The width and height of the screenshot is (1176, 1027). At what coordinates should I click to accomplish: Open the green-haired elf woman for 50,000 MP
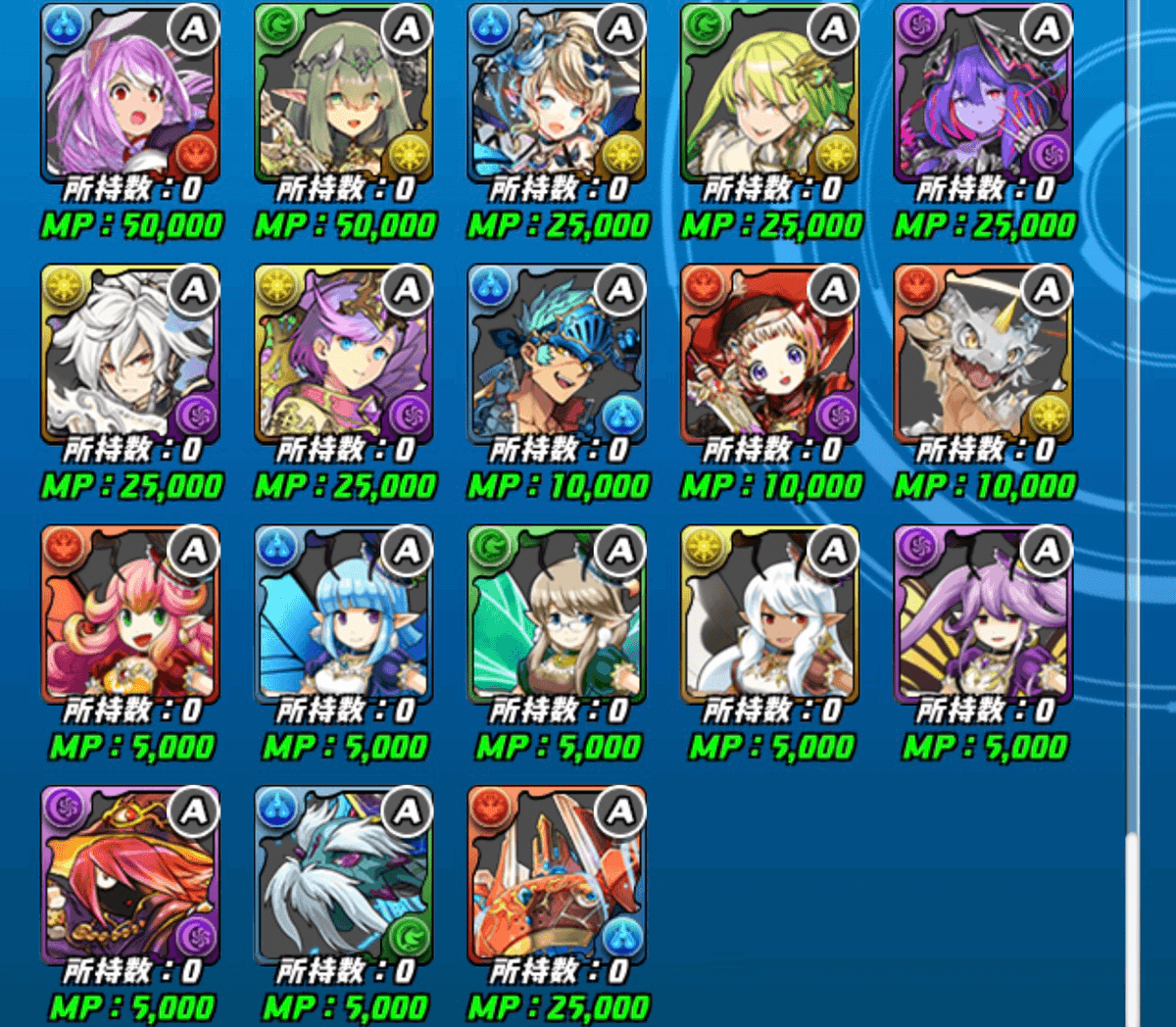click(x=343, y=93)
